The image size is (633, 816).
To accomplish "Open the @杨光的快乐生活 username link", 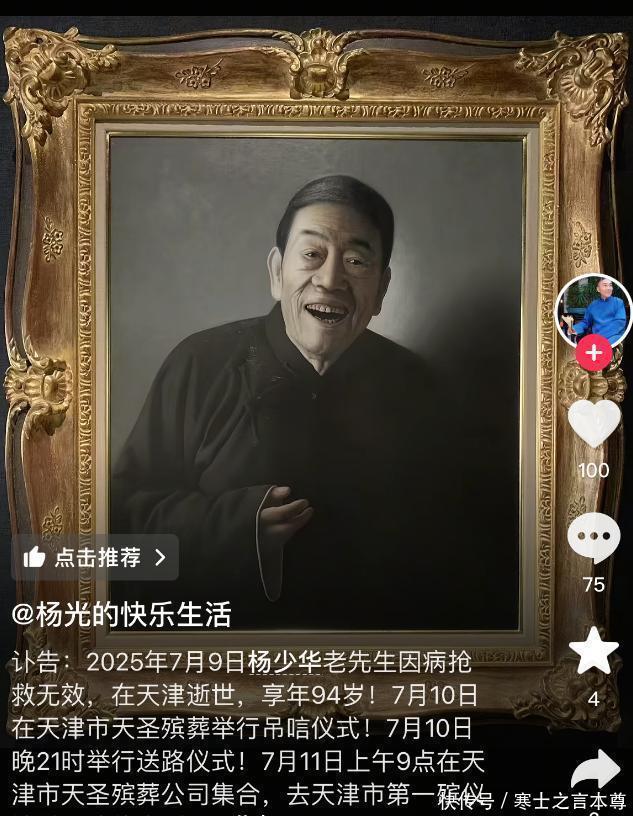I will [x=121, y=613].
